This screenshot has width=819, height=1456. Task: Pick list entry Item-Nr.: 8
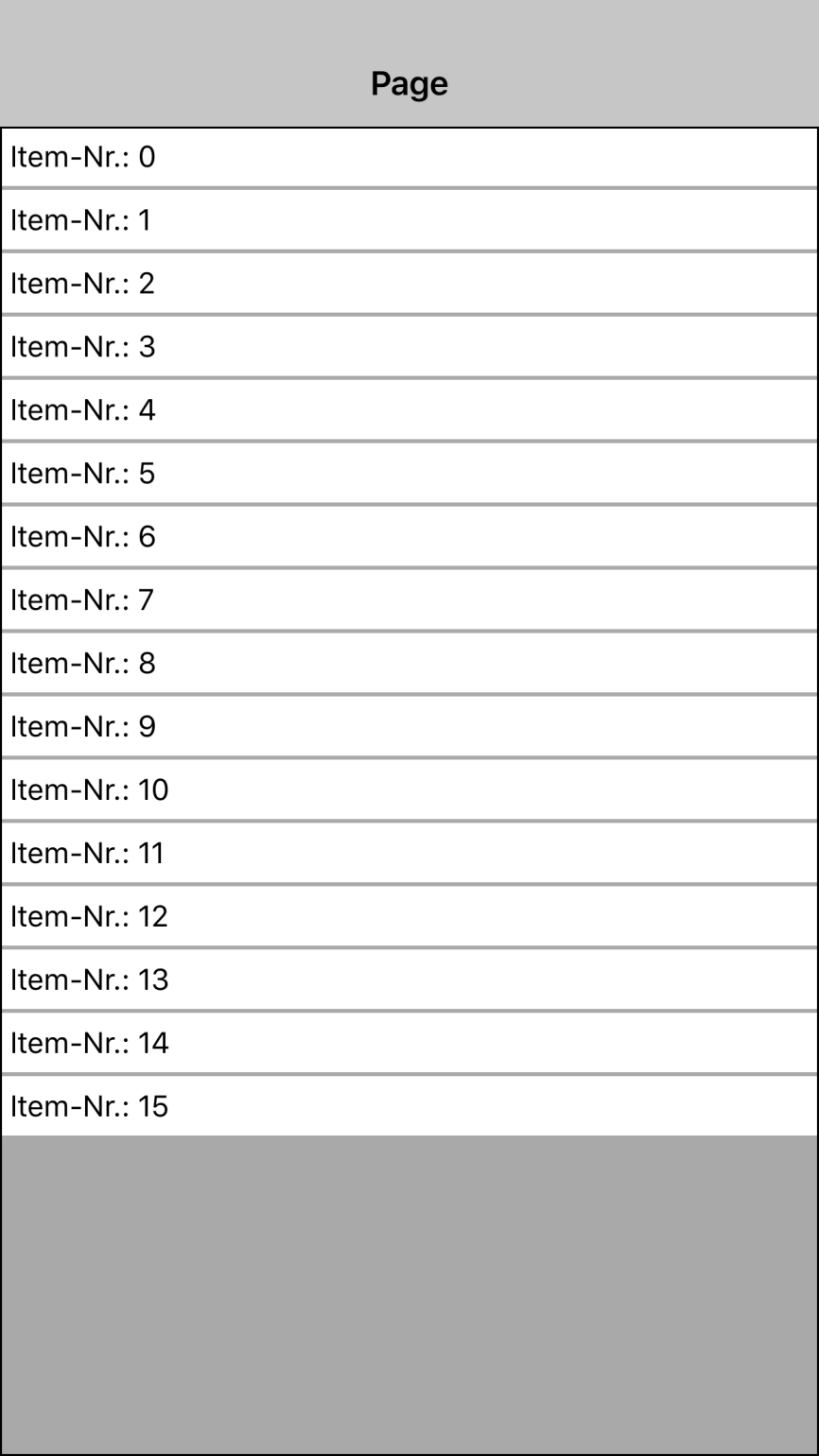[409, 664]
